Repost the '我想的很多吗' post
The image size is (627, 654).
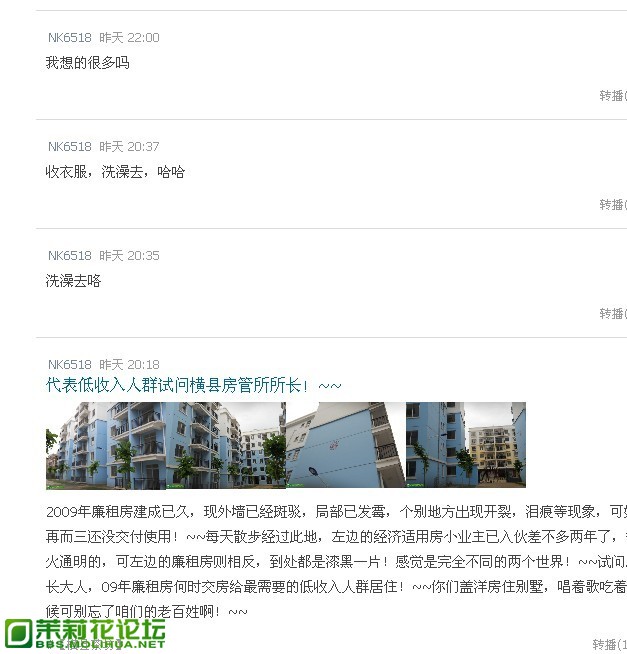point(611,96)
